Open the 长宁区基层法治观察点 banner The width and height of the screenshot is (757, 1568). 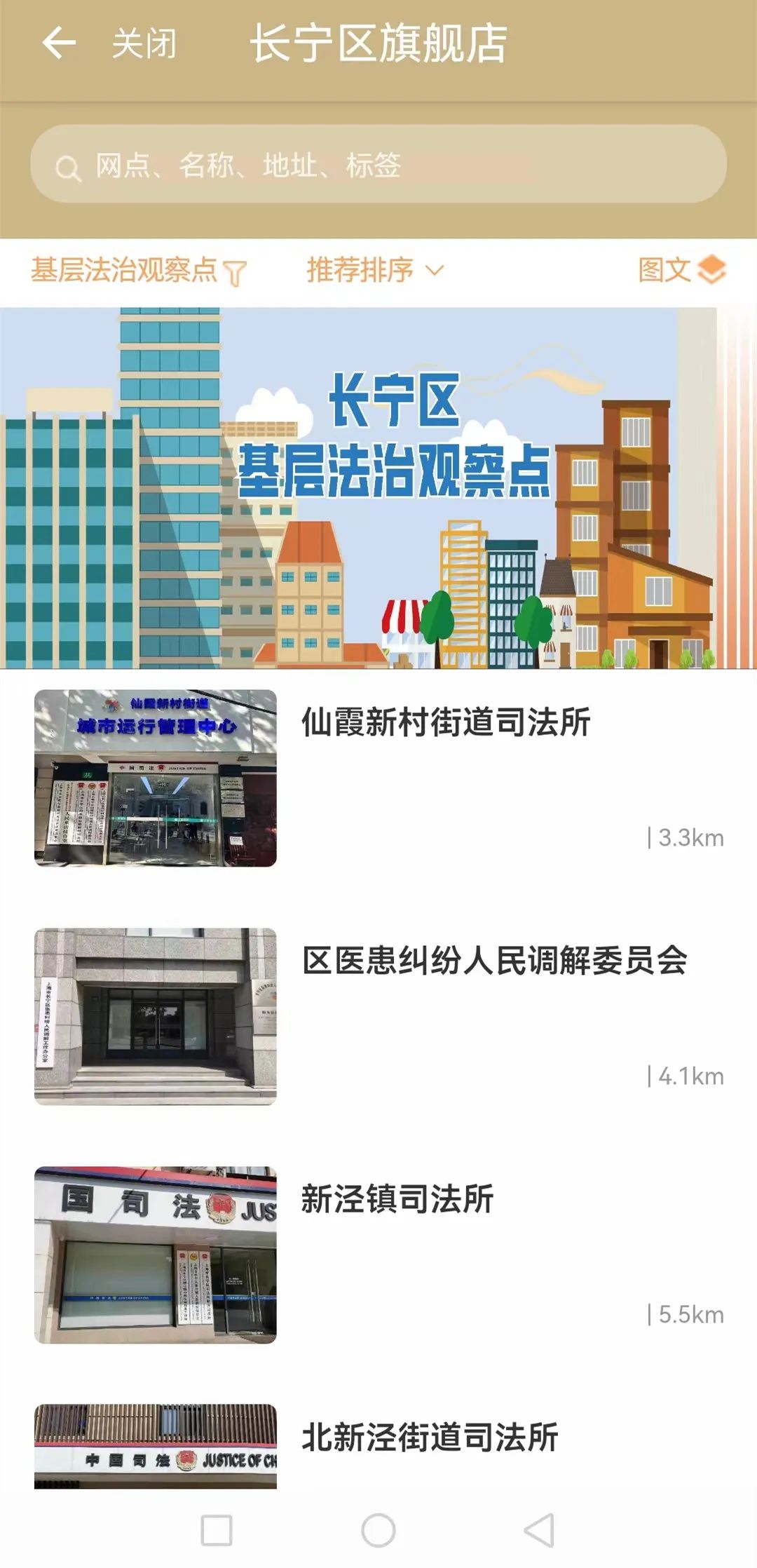(x=378, y=488)
